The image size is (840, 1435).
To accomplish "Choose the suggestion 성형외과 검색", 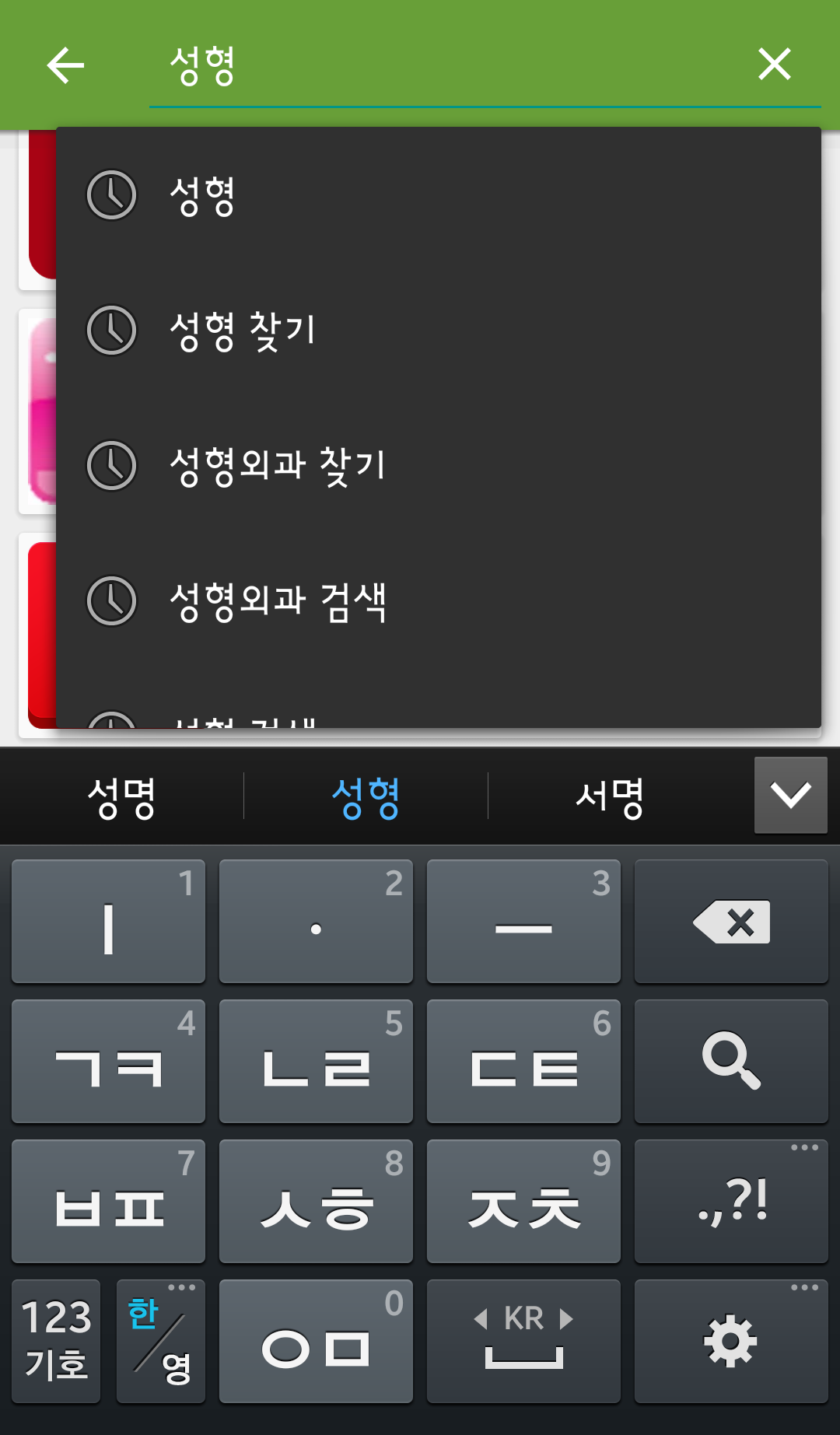I will (x=439, y=601).
